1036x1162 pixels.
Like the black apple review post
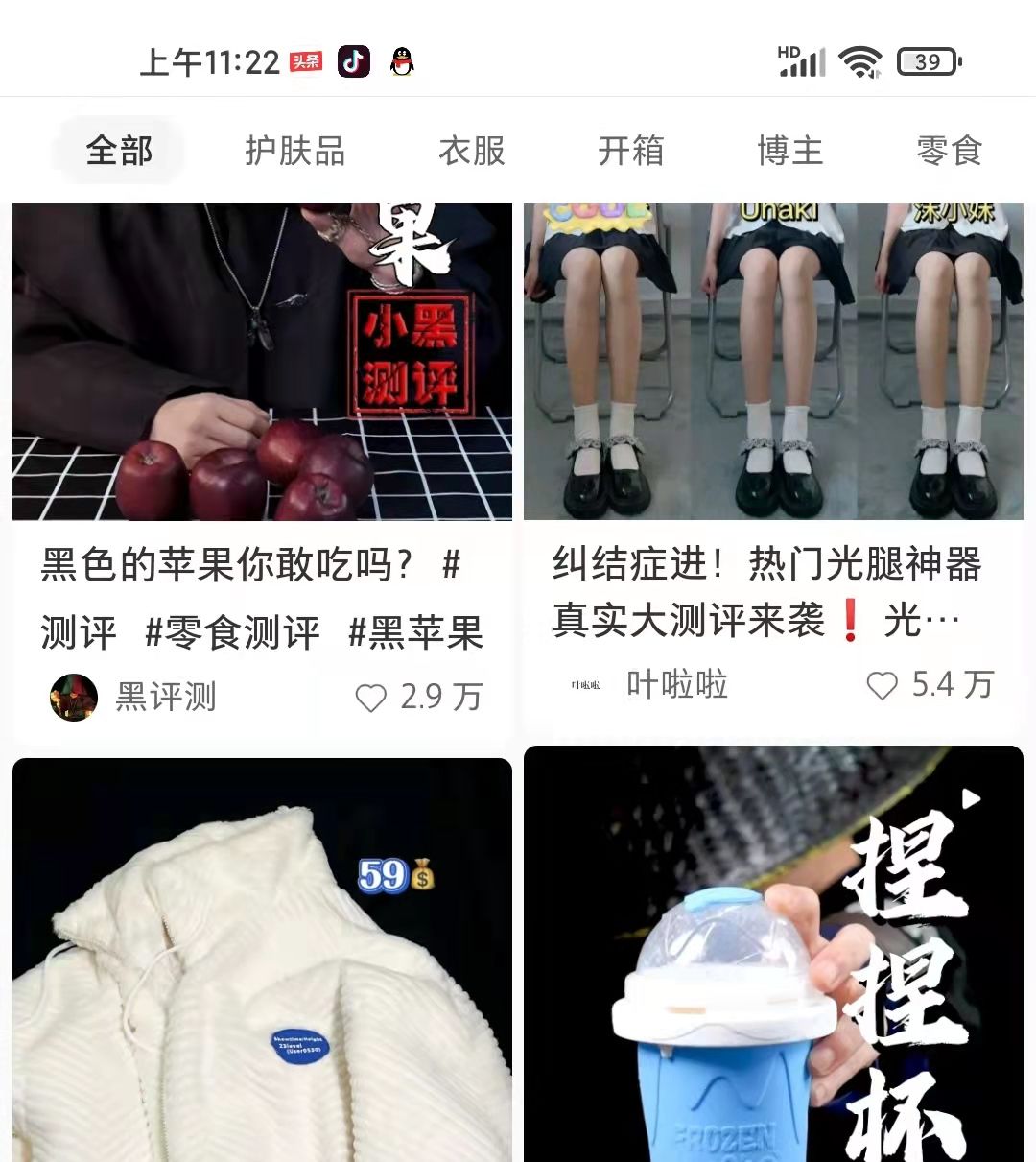pos(372,698)
